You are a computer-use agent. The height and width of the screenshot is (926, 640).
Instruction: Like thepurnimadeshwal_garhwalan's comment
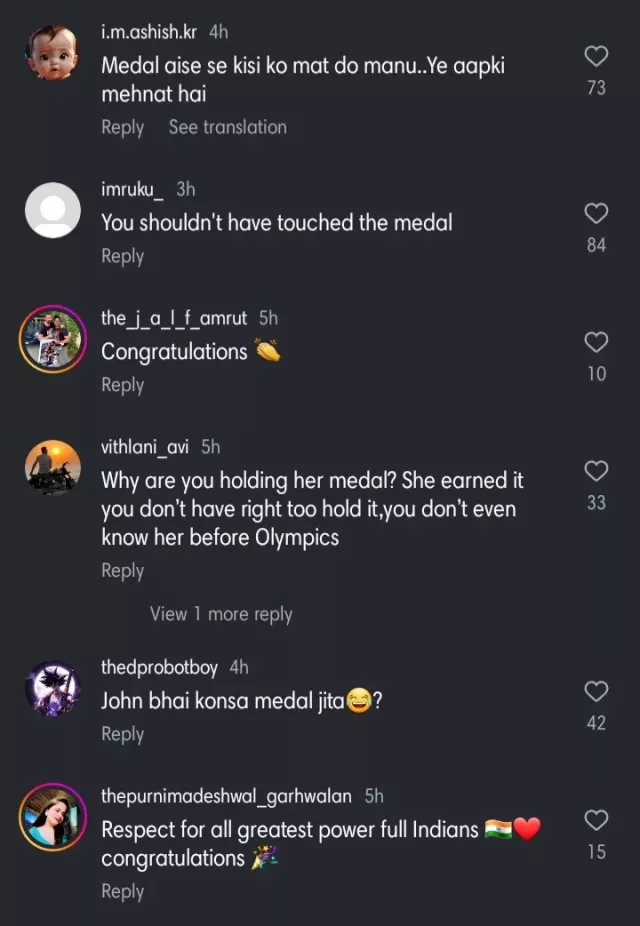point(596,821)
